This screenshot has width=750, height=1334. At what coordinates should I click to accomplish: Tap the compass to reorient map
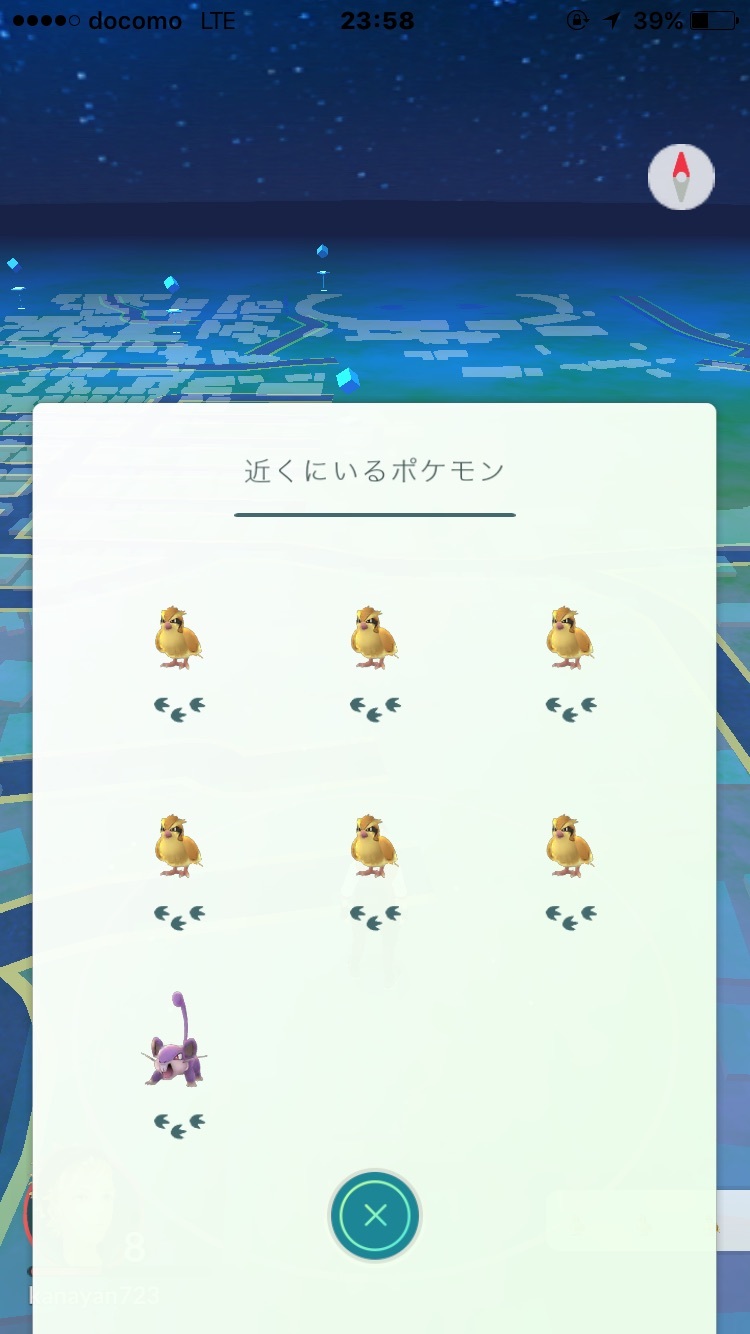[681, 177]
